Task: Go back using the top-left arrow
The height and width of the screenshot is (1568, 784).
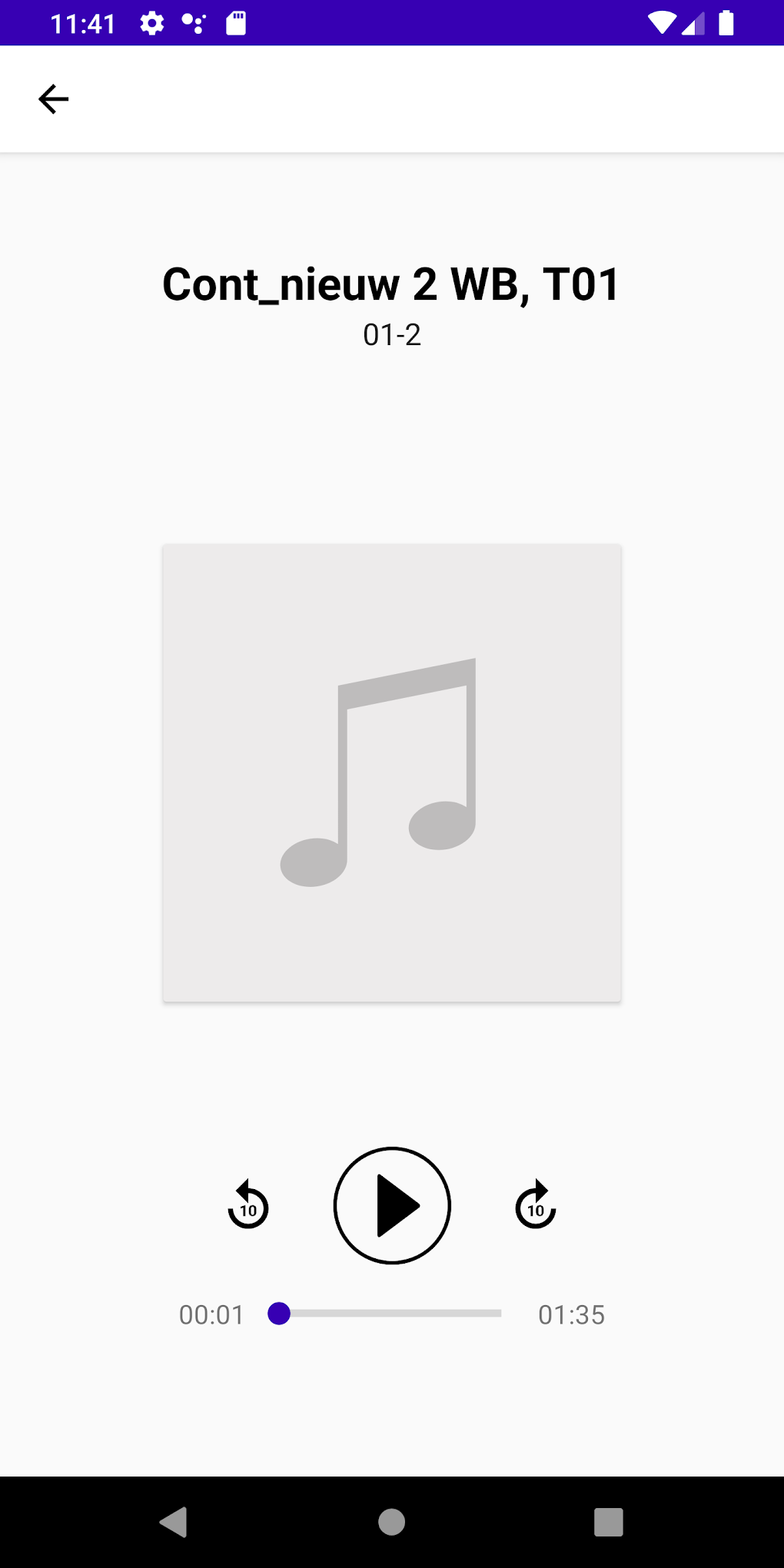Action: pos(54,99)
